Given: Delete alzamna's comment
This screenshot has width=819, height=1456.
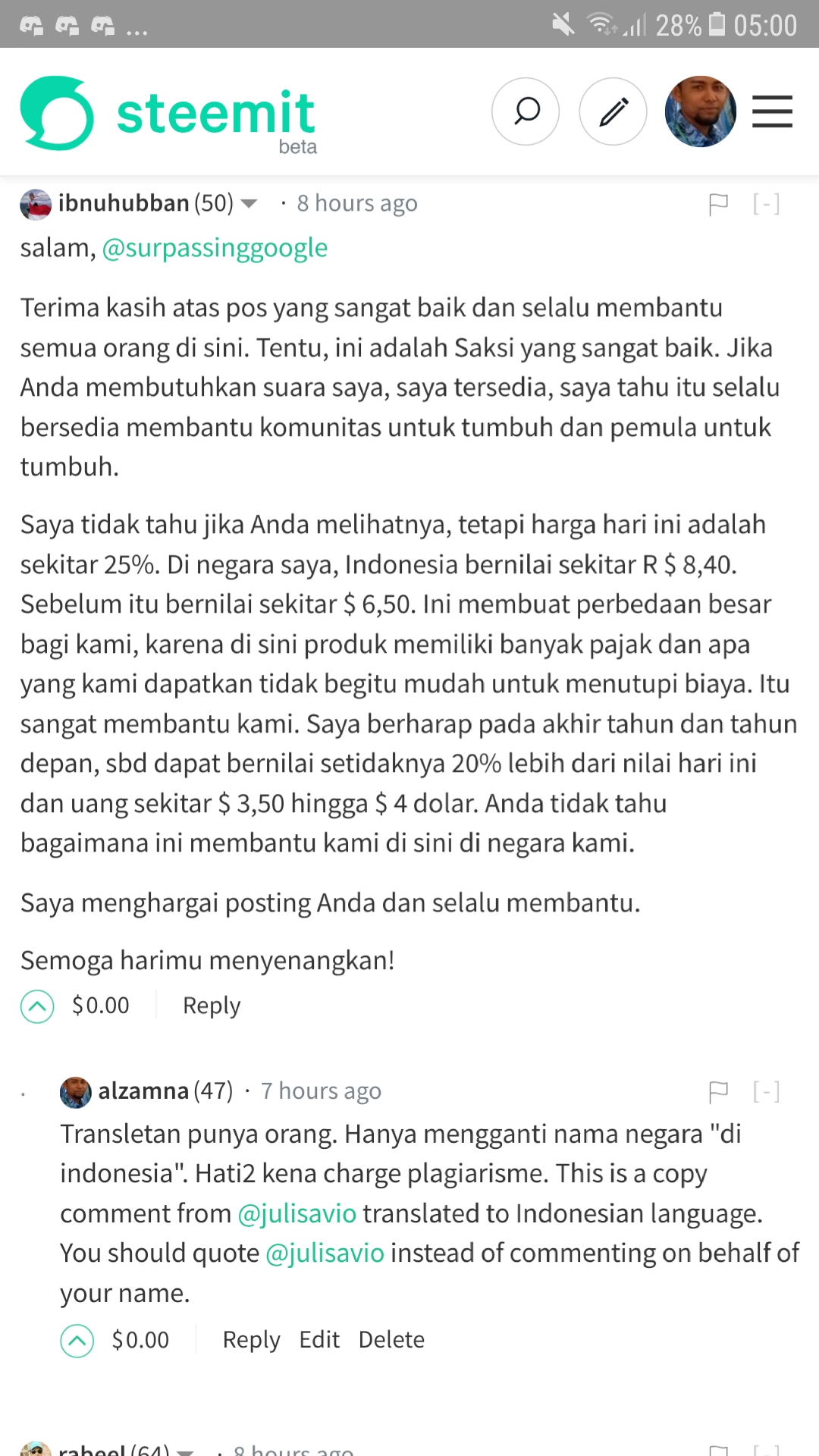Looking at the screenshot, I should point(391,1340).
